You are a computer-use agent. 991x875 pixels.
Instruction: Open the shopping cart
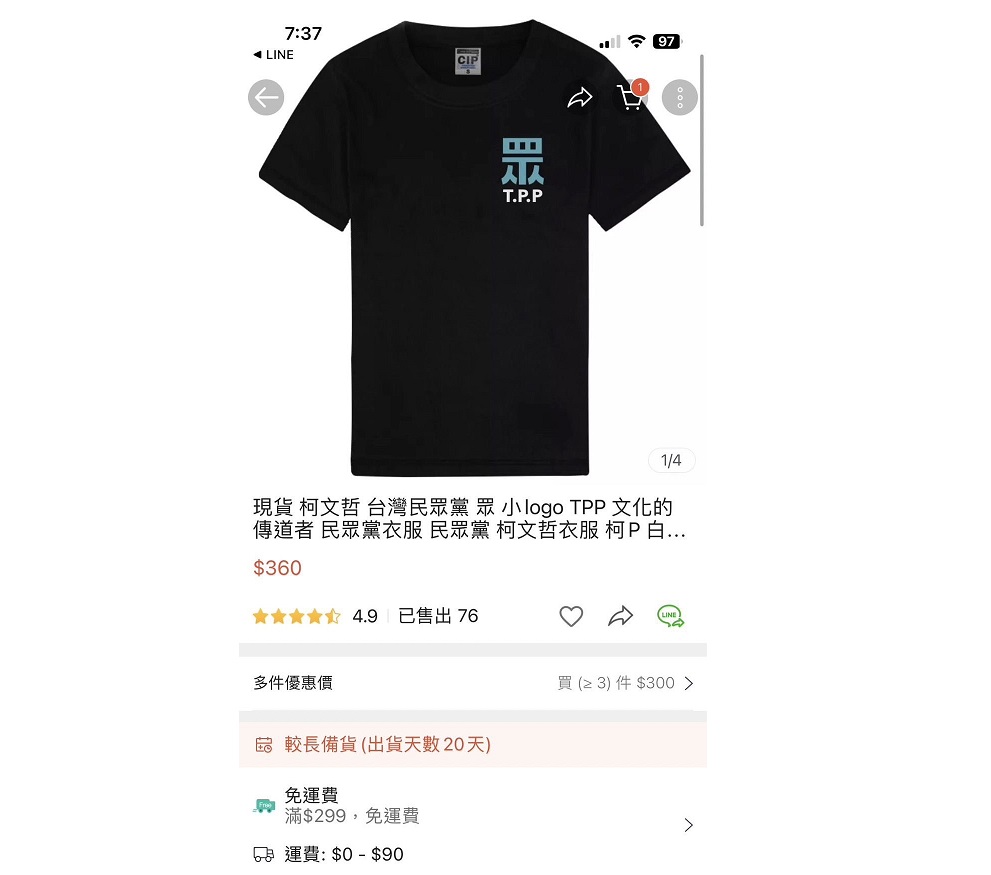[x=631, y=96]
